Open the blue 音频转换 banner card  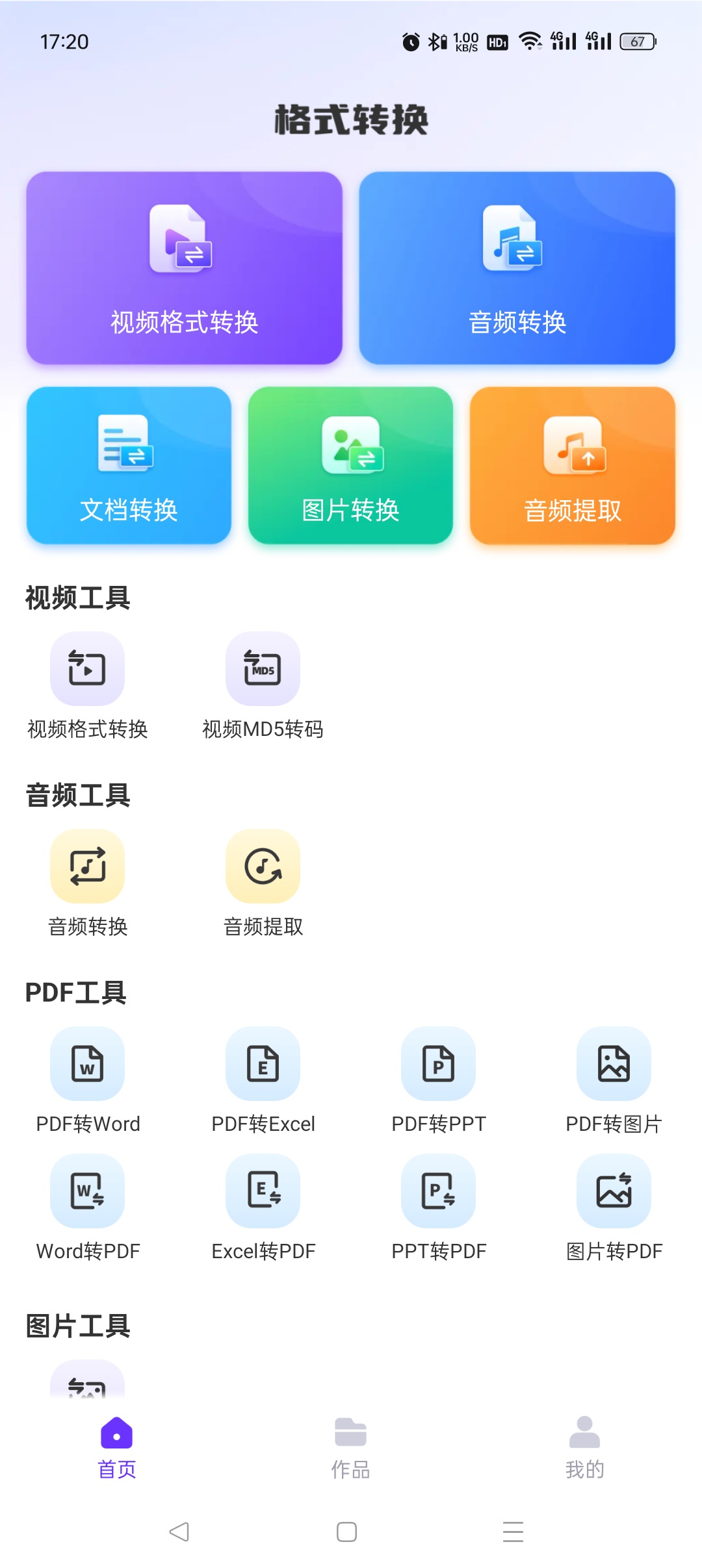(x=517, y=268)
